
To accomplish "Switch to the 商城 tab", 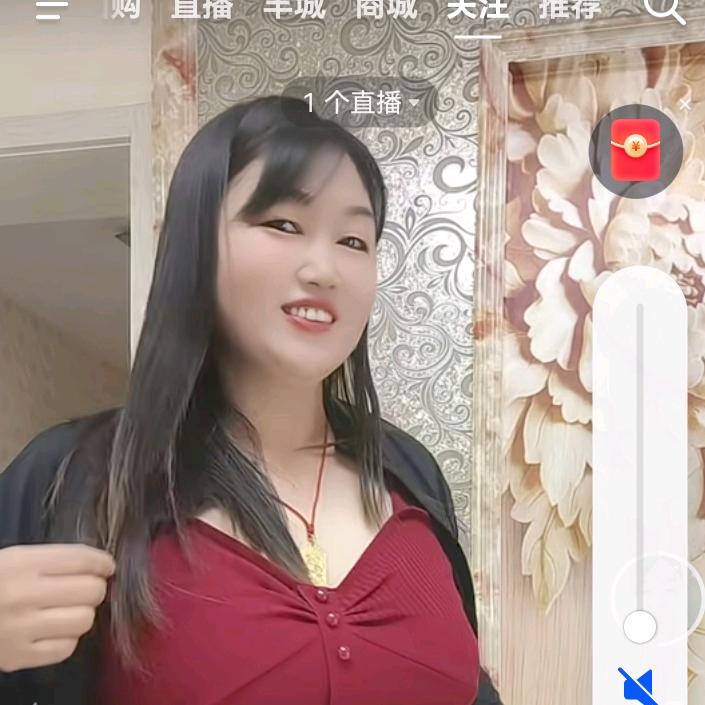I will pos(386,9).
